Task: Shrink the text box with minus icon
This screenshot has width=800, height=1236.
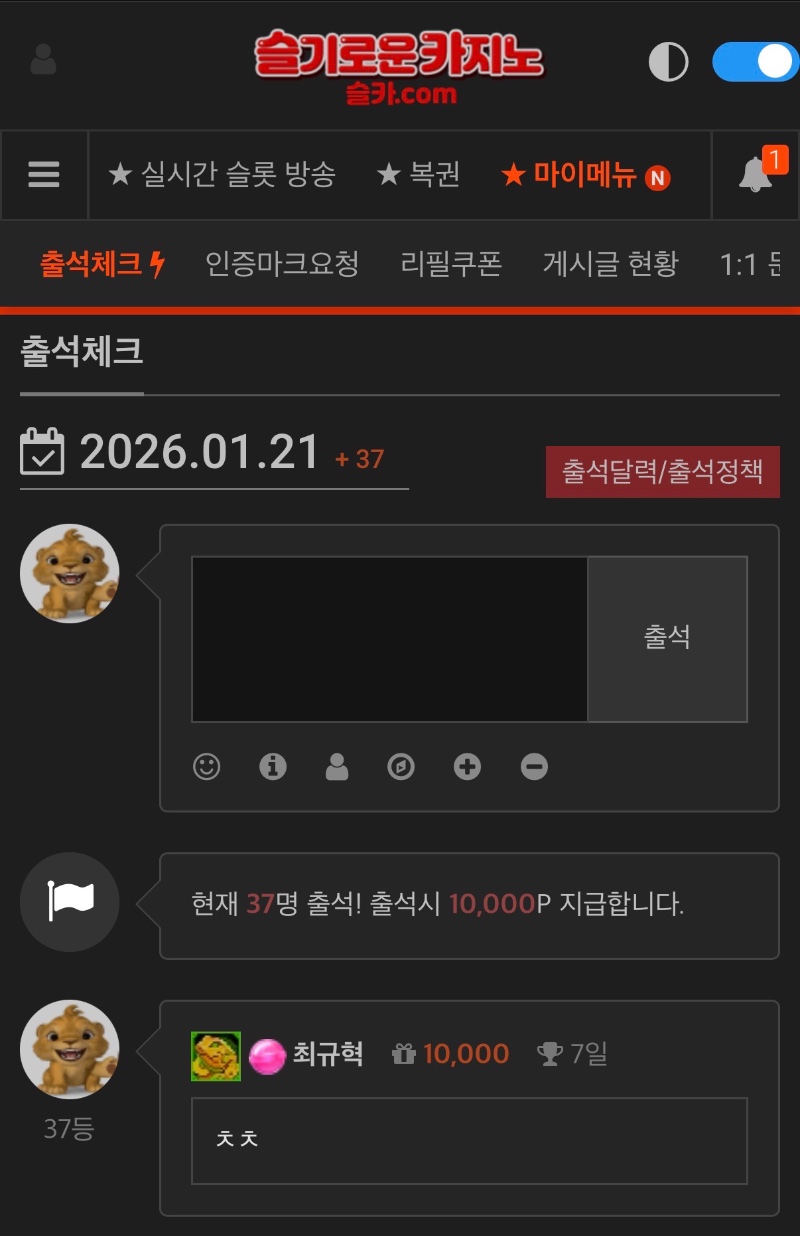Action: coord(534,767)
